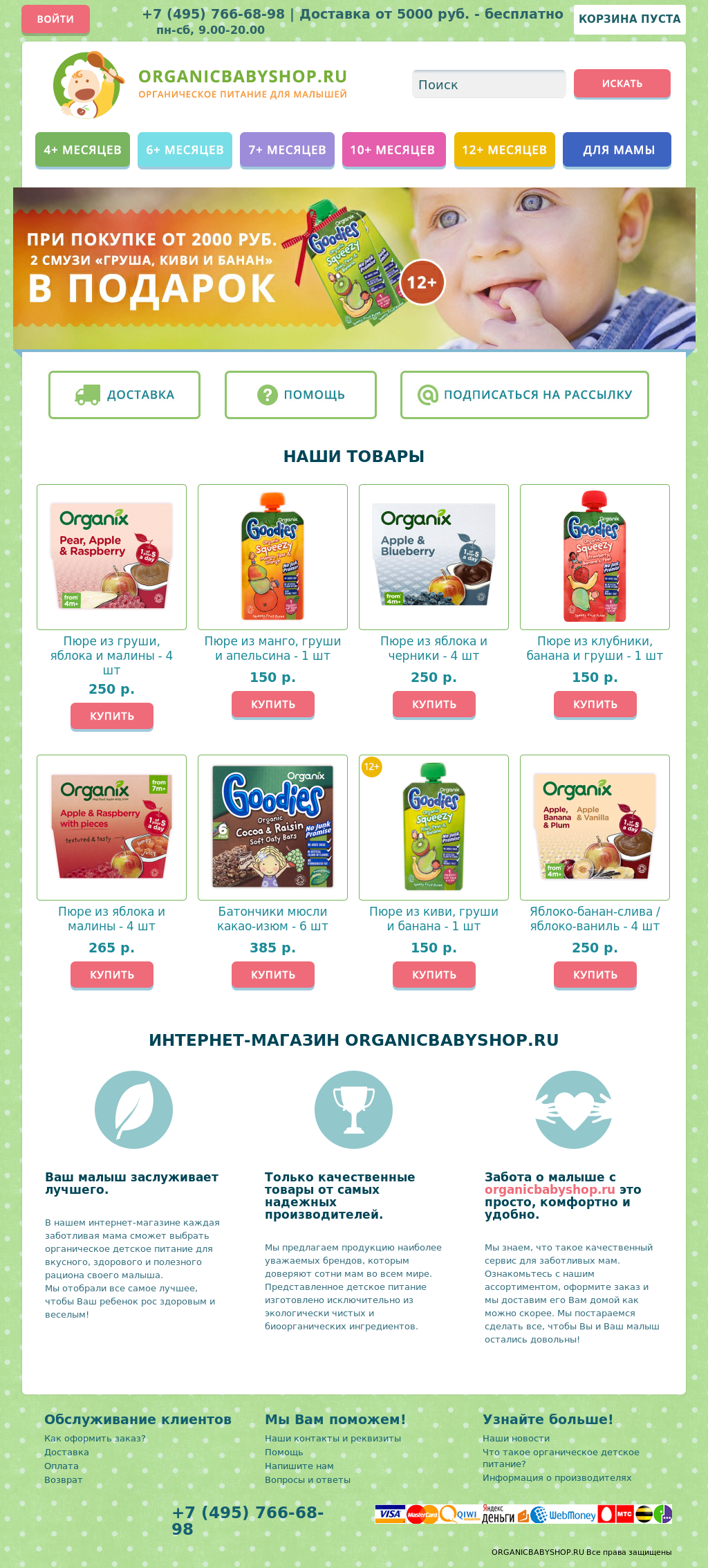Open the Вопросы и ответы footer link

click(x=308, y=1480)
